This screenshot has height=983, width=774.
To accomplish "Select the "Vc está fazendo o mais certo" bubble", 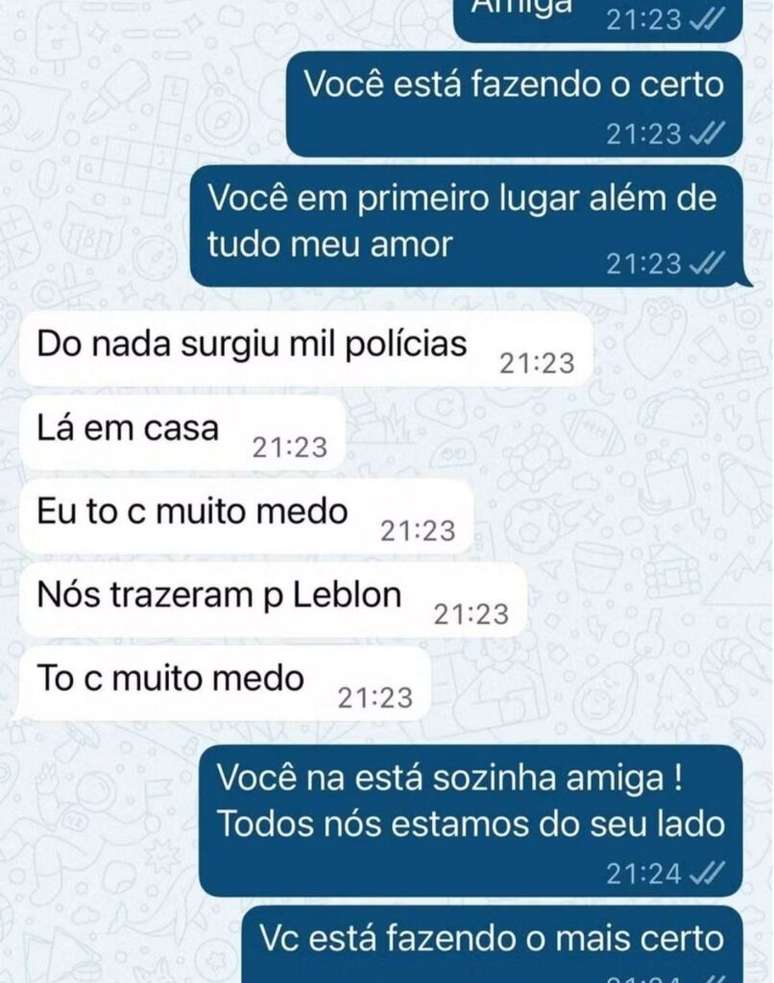I will (480, 938).
